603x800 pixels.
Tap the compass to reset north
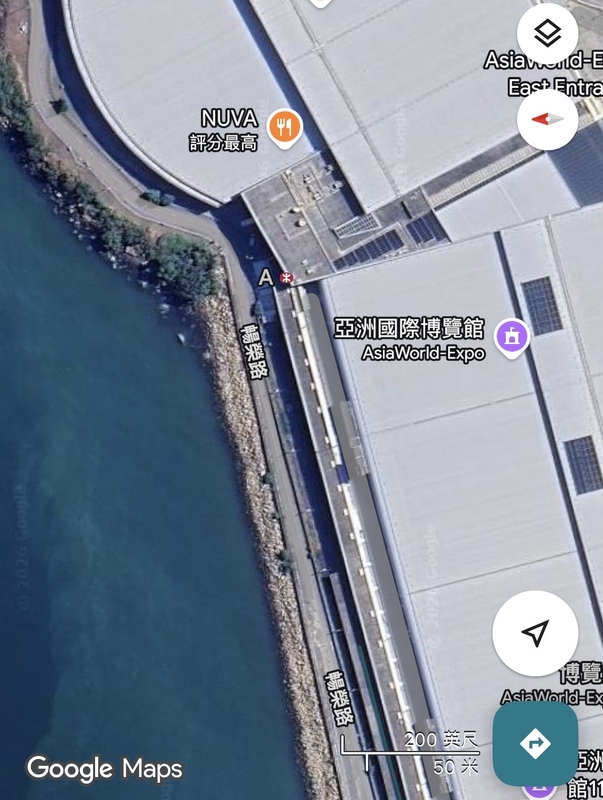click(547, 118)
